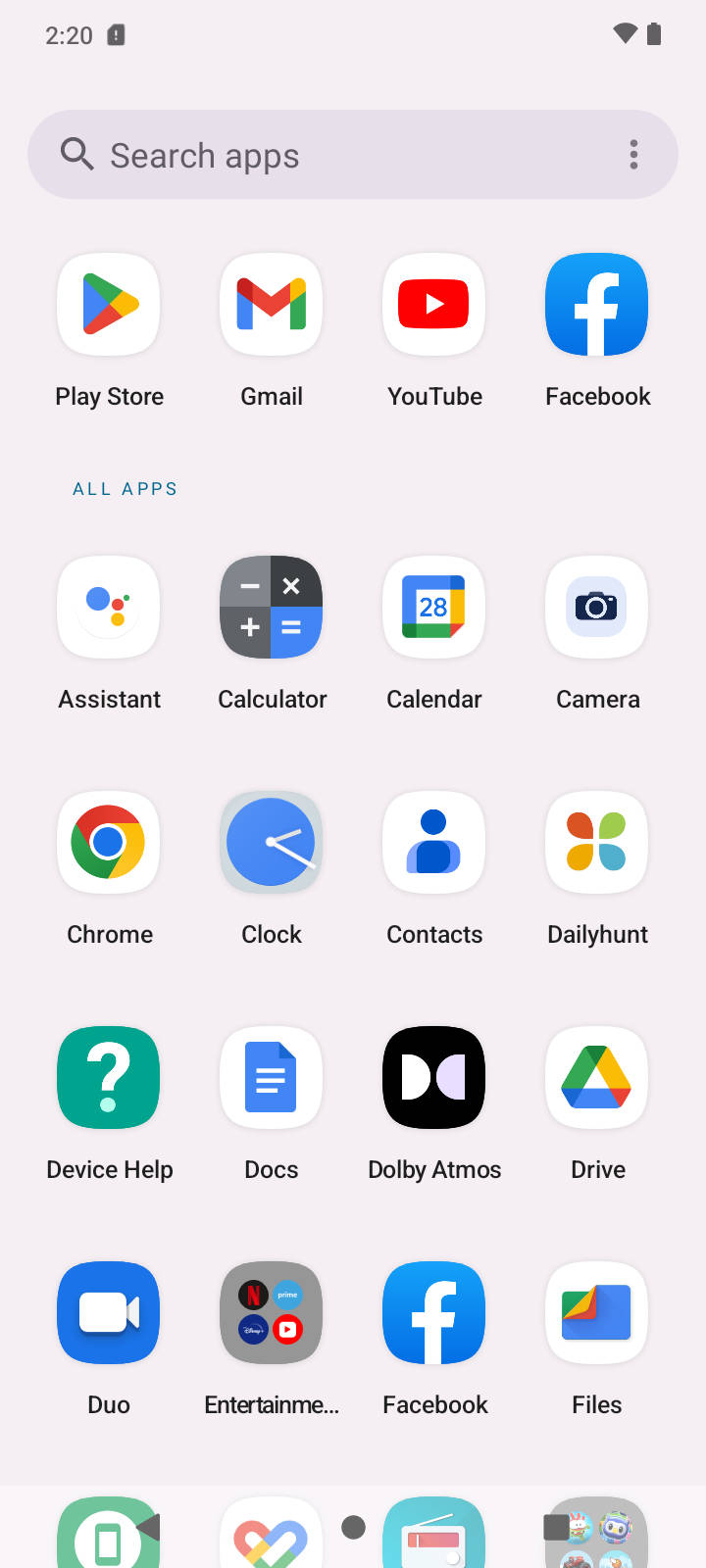Launch the Camera

[597, 608]
